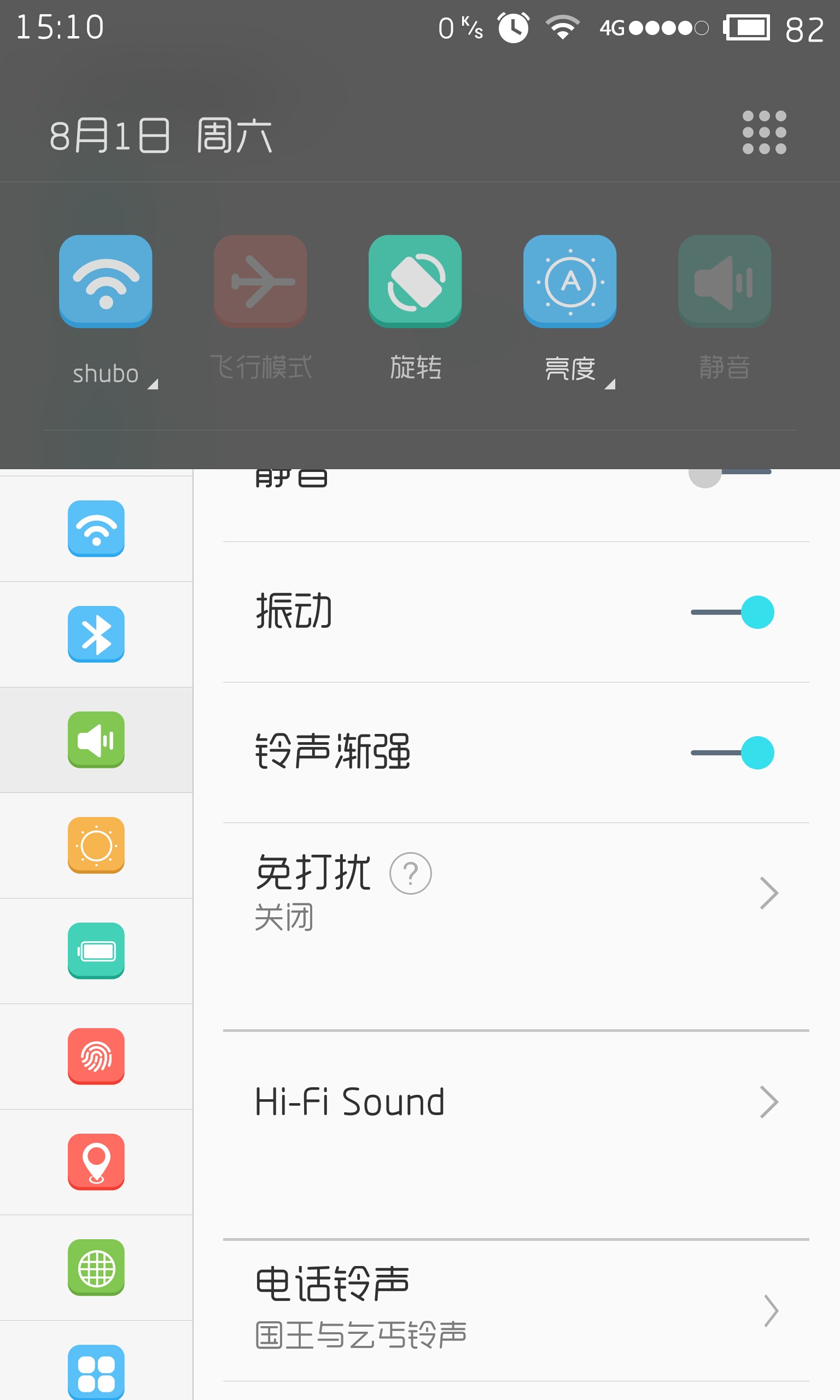Open the fingerprint settings sidebar icon
Image resolution: width=840 pixels, height=1400 pixels.
pos(96,1057)
